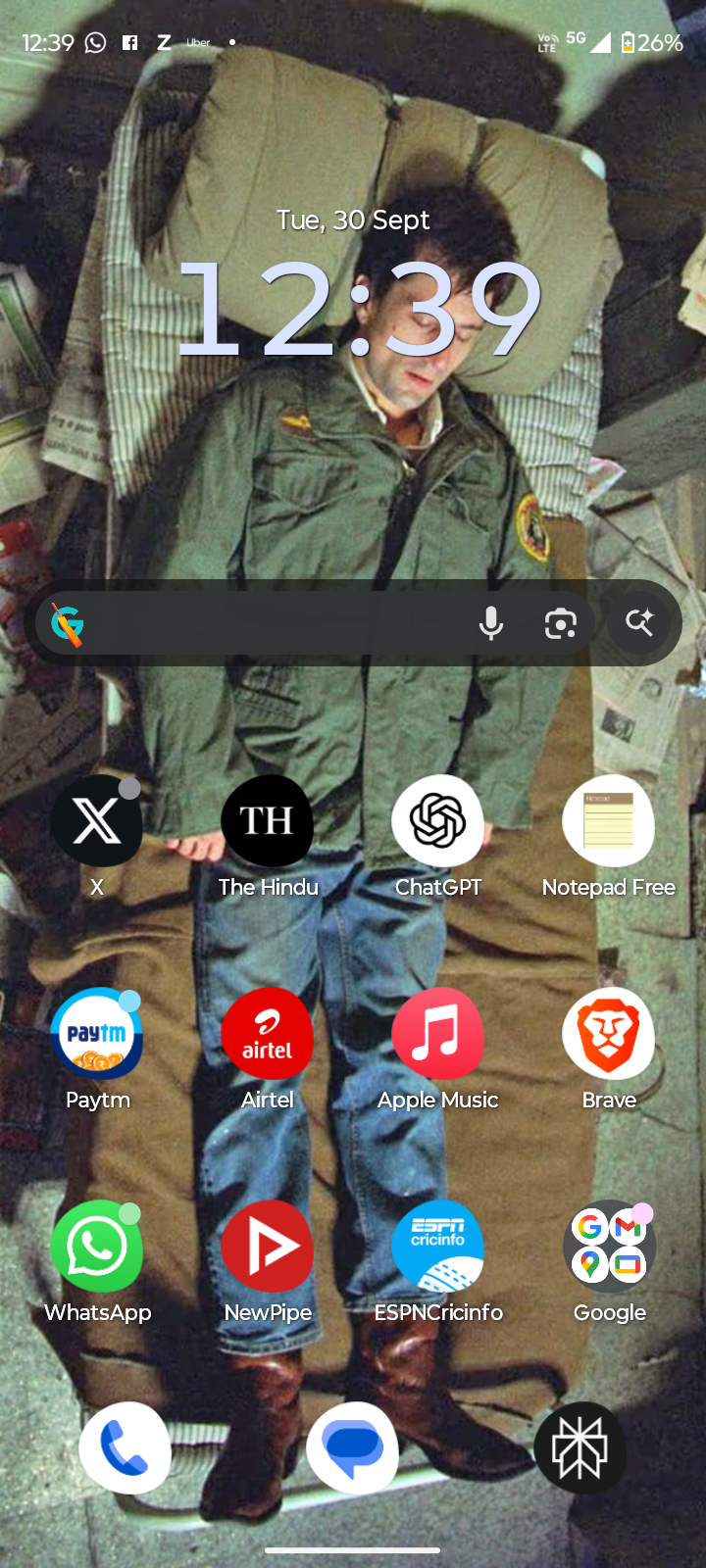Image resolution: width=706 pixels, height=1568 pixels.
Task: Open the Airtel app
Action: pyautogui.click(x=268, y=1034)
